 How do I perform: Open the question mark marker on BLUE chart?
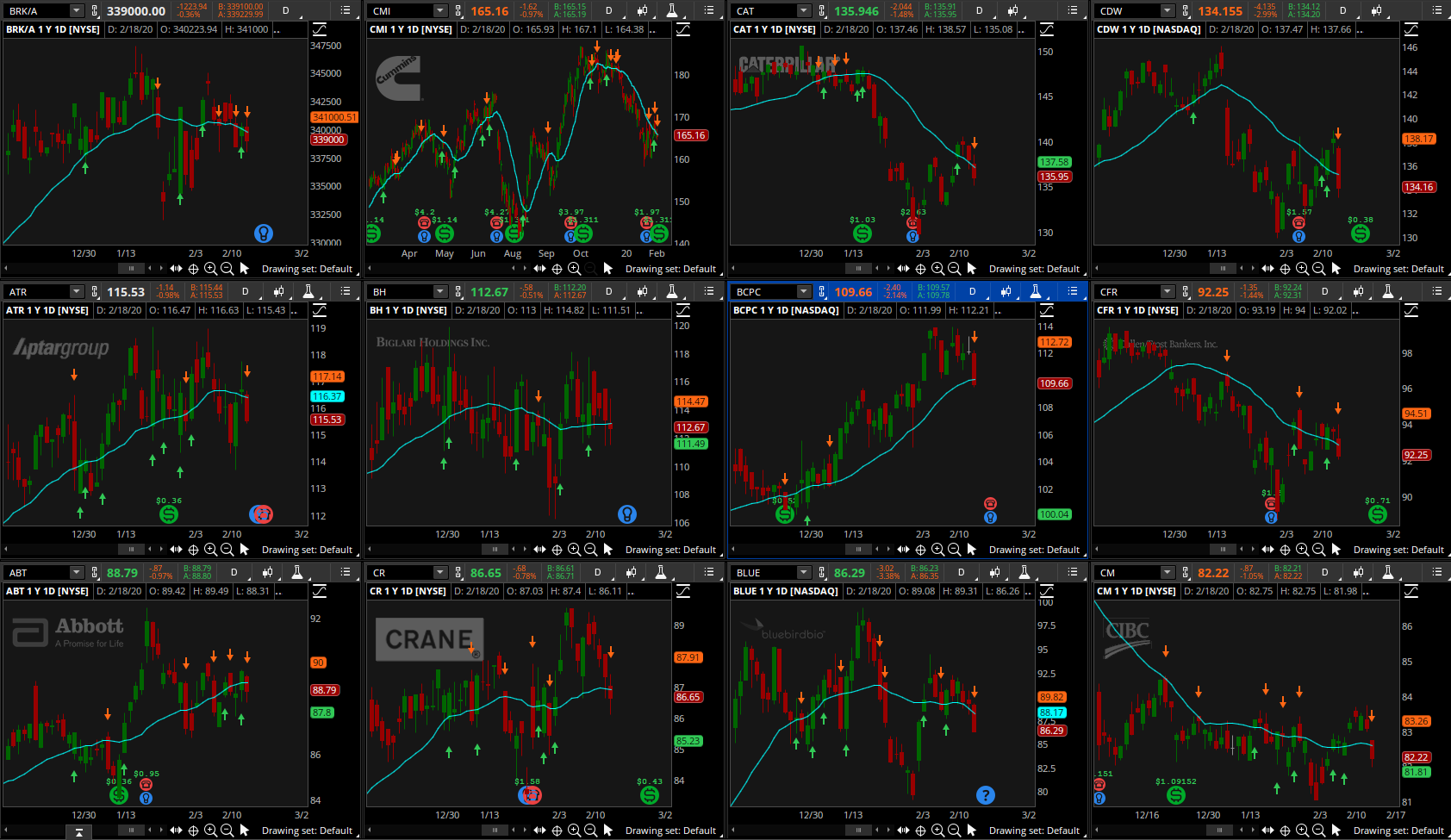click(986, 795)
